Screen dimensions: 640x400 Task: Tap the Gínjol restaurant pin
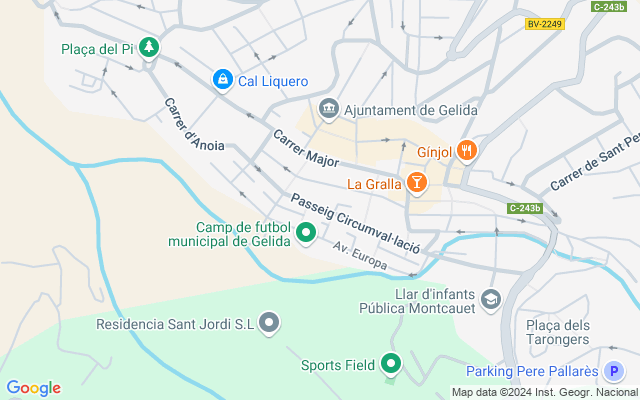tap(467, 152)
